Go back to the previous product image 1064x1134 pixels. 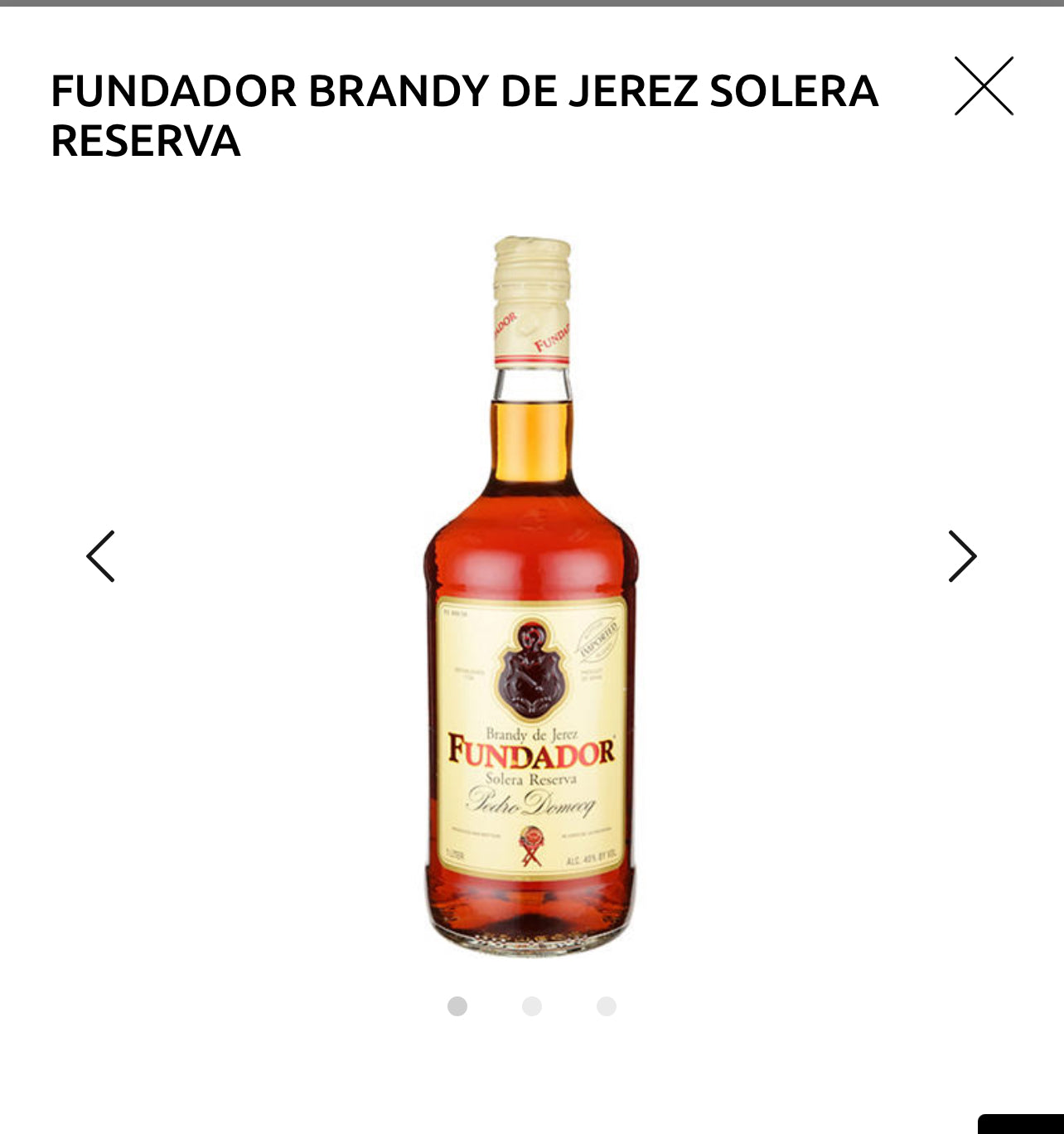tap(101, 556)
